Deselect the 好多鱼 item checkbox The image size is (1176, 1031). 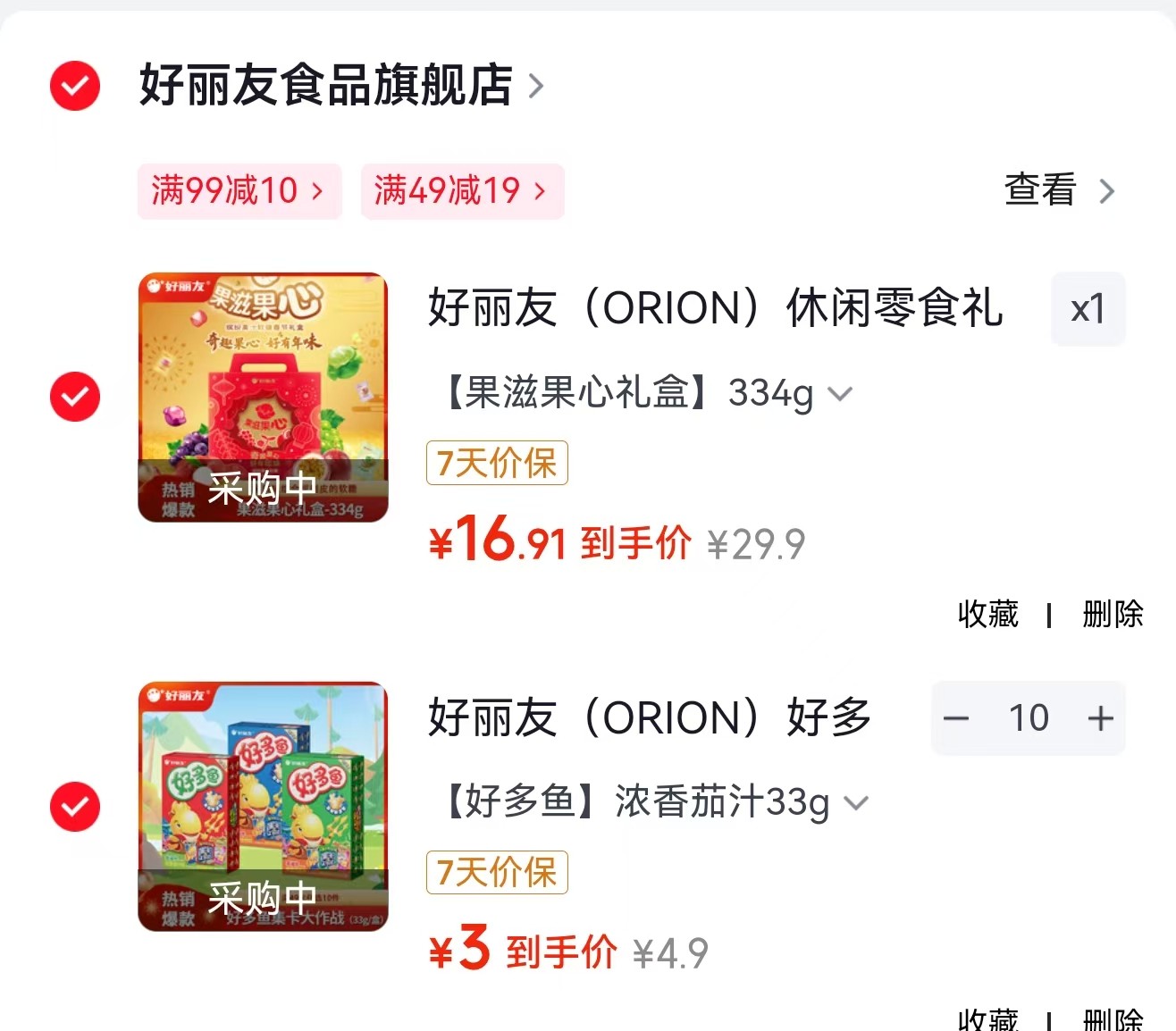(75, 806)
